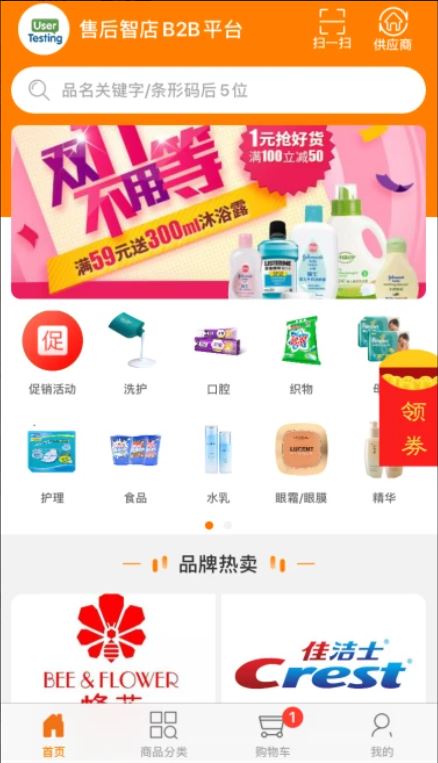
Task: Browse the 眼霜/眼膜 category
Action: [301, 462]
